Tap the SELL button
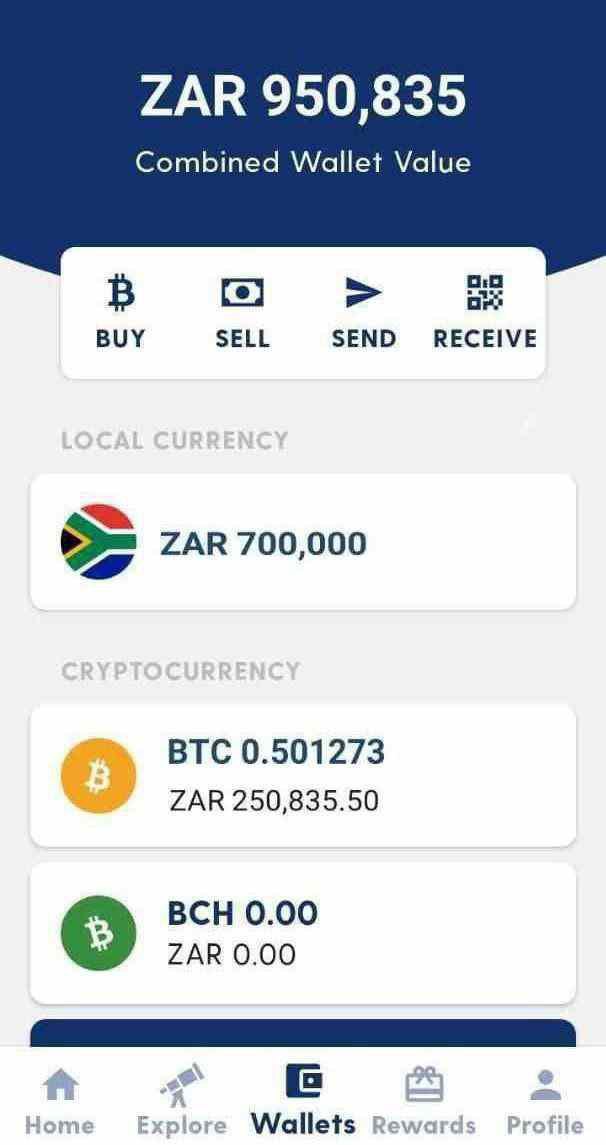 [x=242, y=313]
